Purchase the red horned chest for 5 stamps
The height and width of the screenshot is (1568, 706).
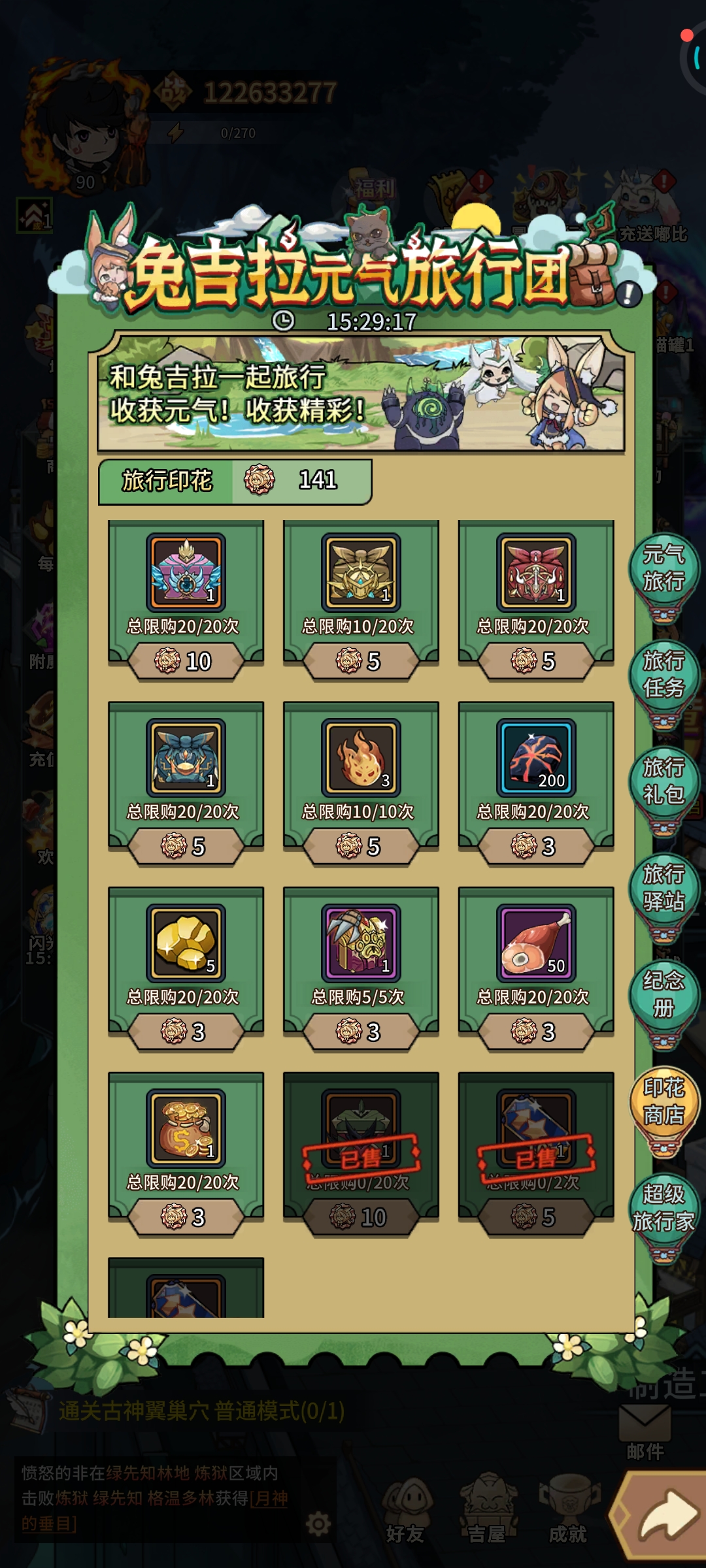pyautogui.click(x=536, y=661)
